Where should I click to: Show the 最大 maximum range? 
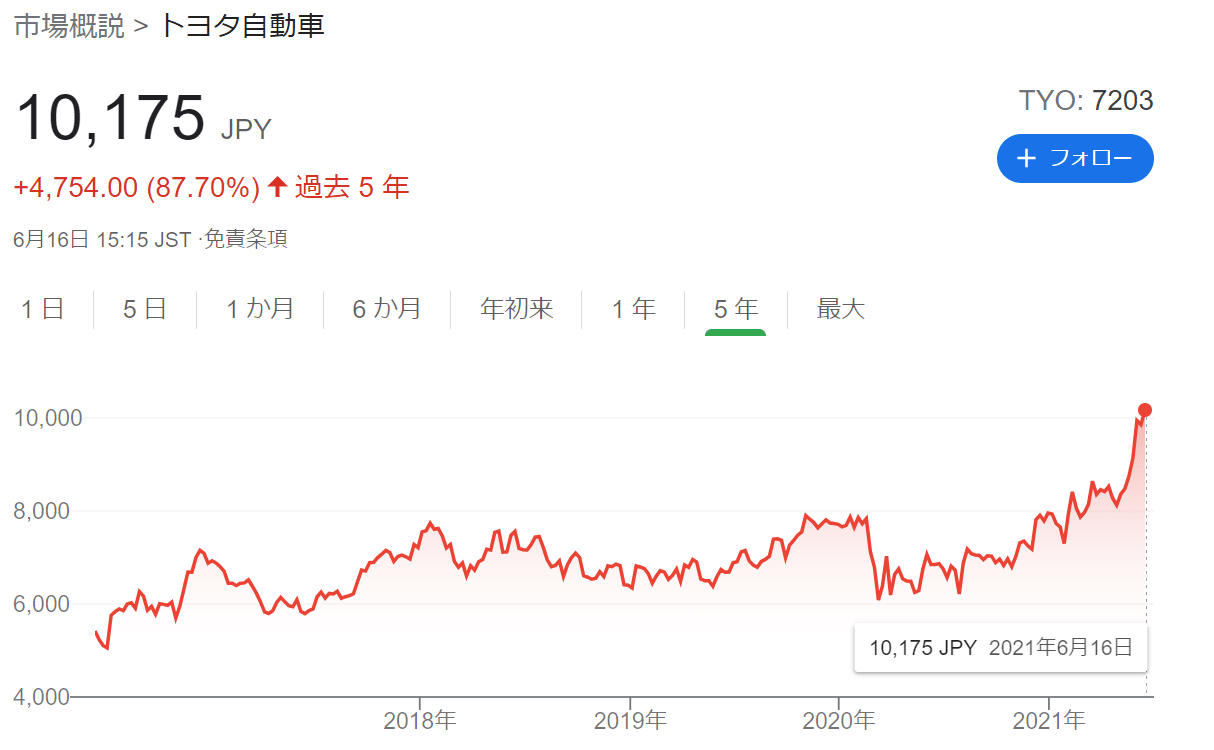841,309
